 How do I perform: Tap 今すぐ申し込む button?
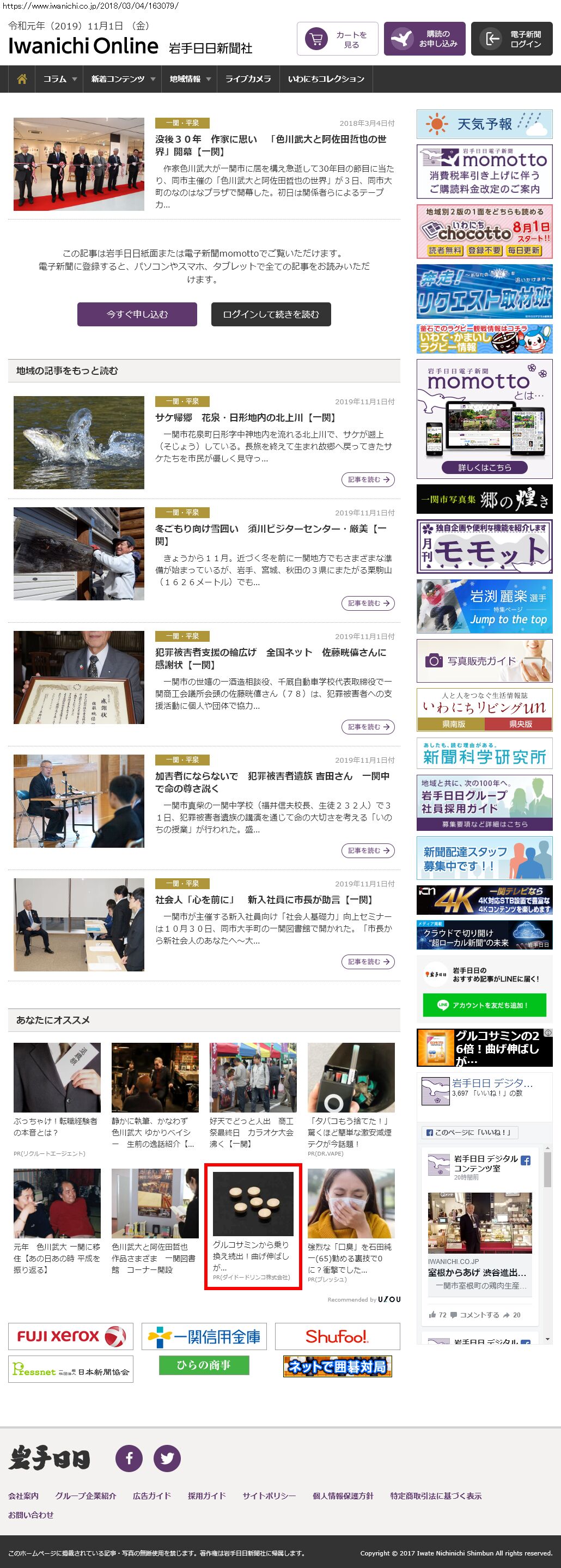137,314
